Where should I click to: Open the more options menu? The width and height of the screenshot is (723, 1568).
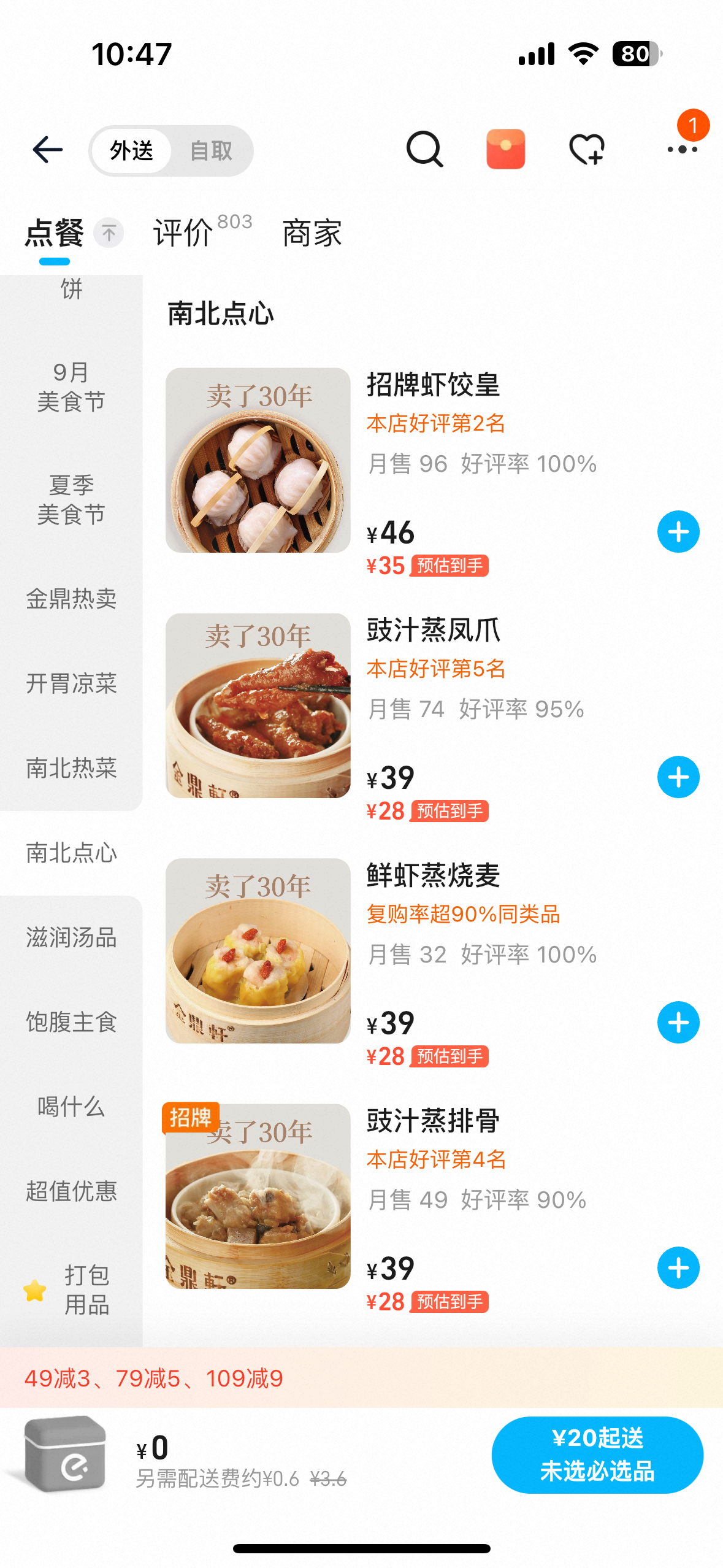pyautogui.click(x=682, y=149)
